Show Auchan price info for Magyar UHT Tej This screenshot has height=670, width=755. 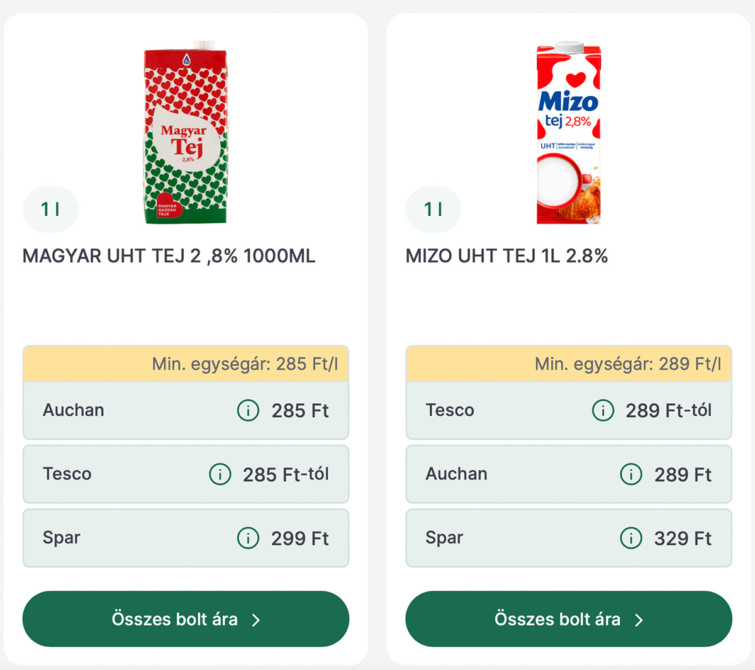pyautogui.click(x=247, y=410)
